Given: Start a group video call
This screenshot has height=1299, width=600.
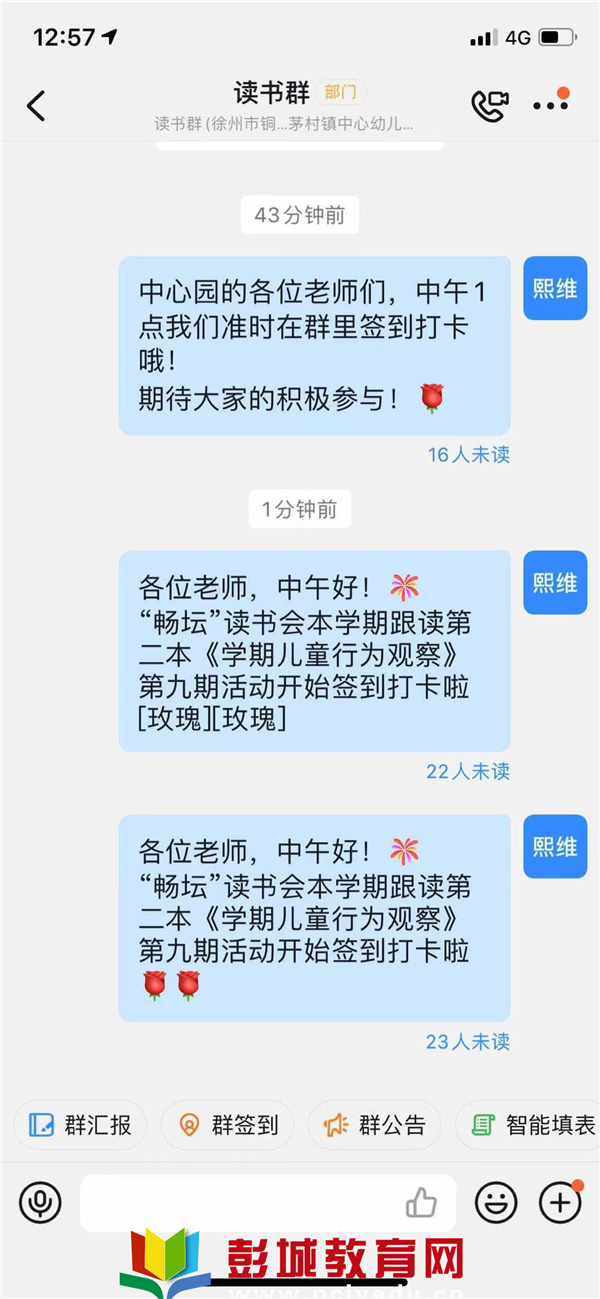Looking at the screenshot, I should pyautogui.click(x=490, y=105).
